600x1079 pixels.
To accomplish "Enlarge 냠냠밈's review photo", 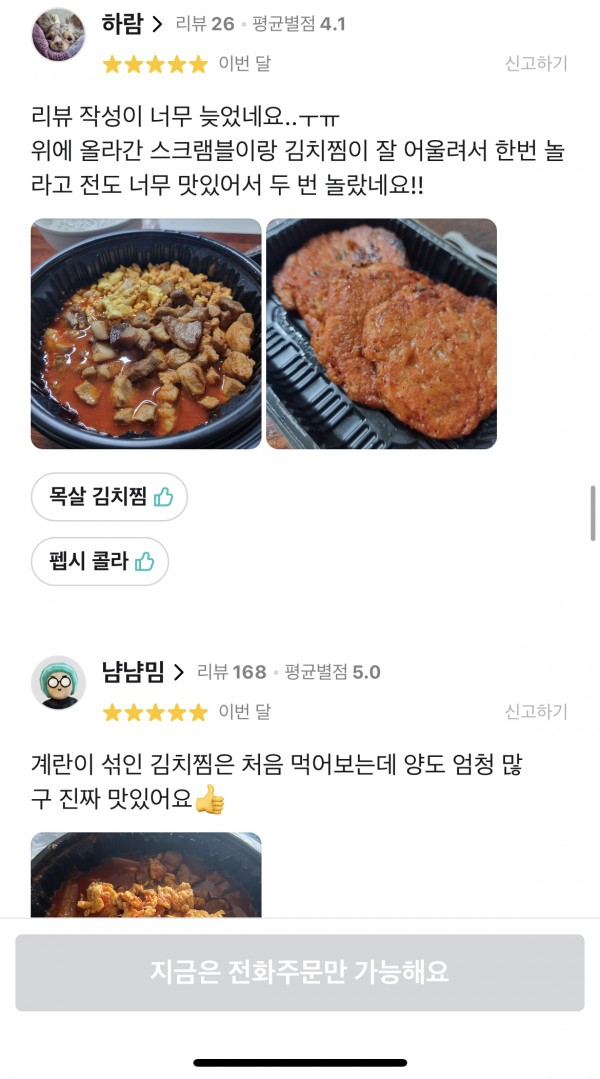I will click(146, 874).
